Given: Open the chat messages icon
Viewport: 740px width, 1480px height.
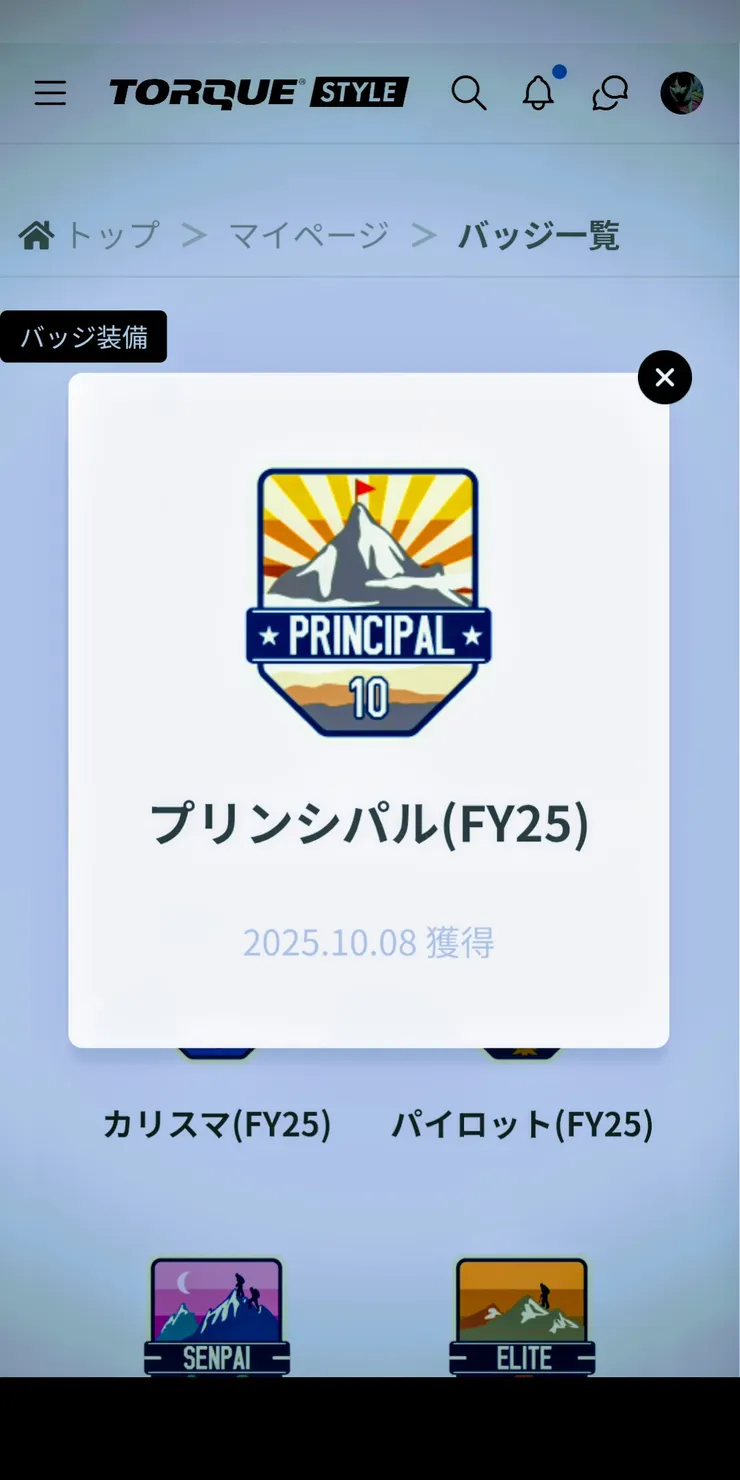Looking at the screenshot, I should click(x=609, y=93).
